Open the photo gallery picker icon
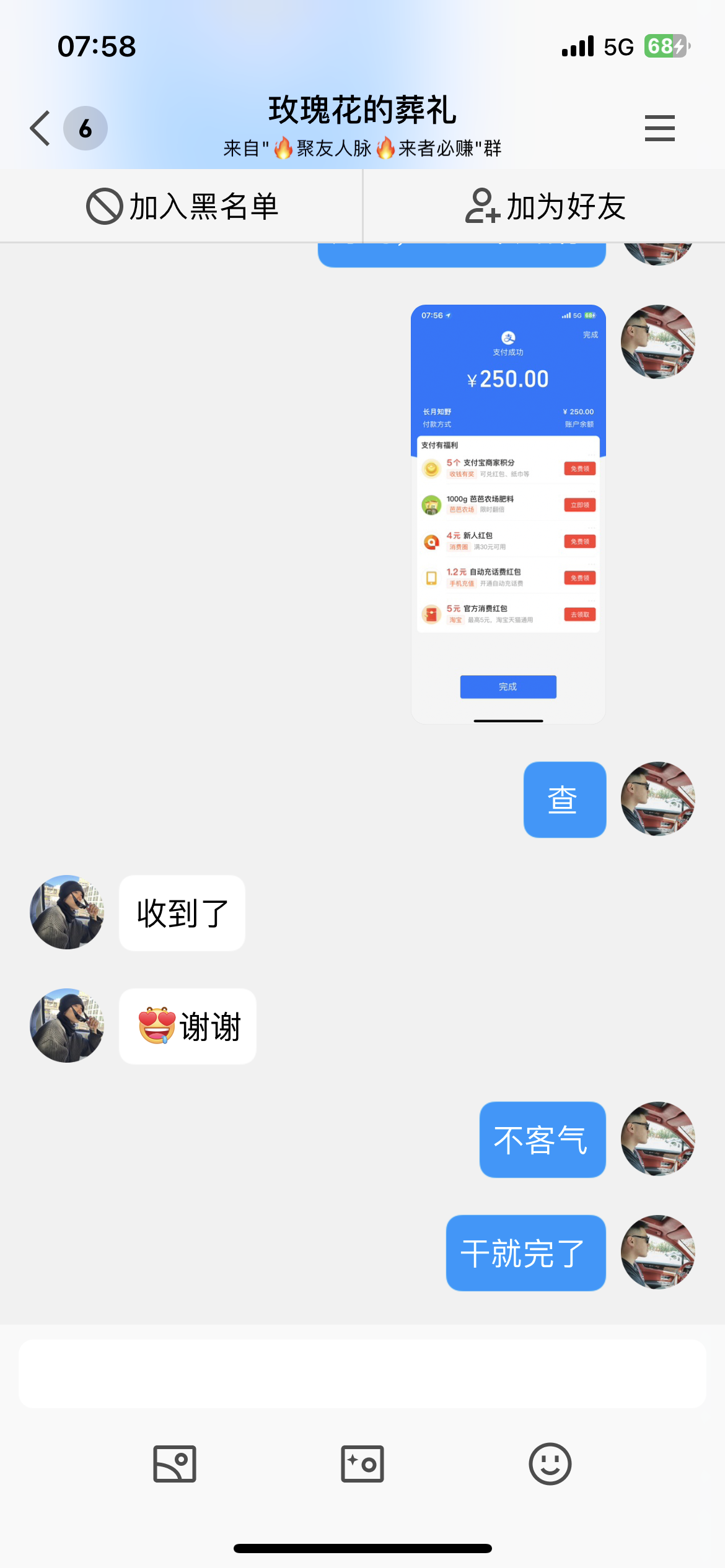725x1568 pixels. pyautogui.click(x=175, y=1464)
